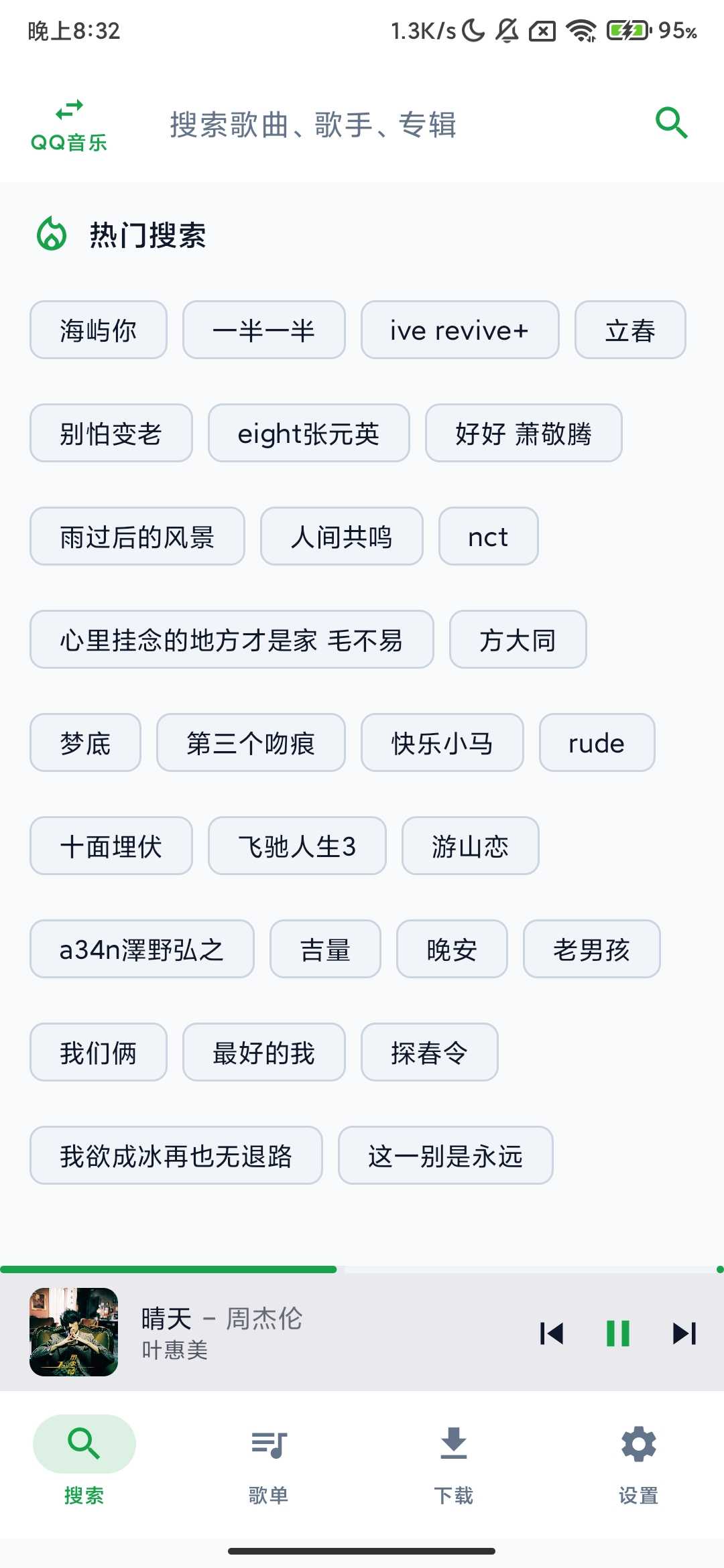Search for ive revive+

pyautogui.click(x=459, y=330)
